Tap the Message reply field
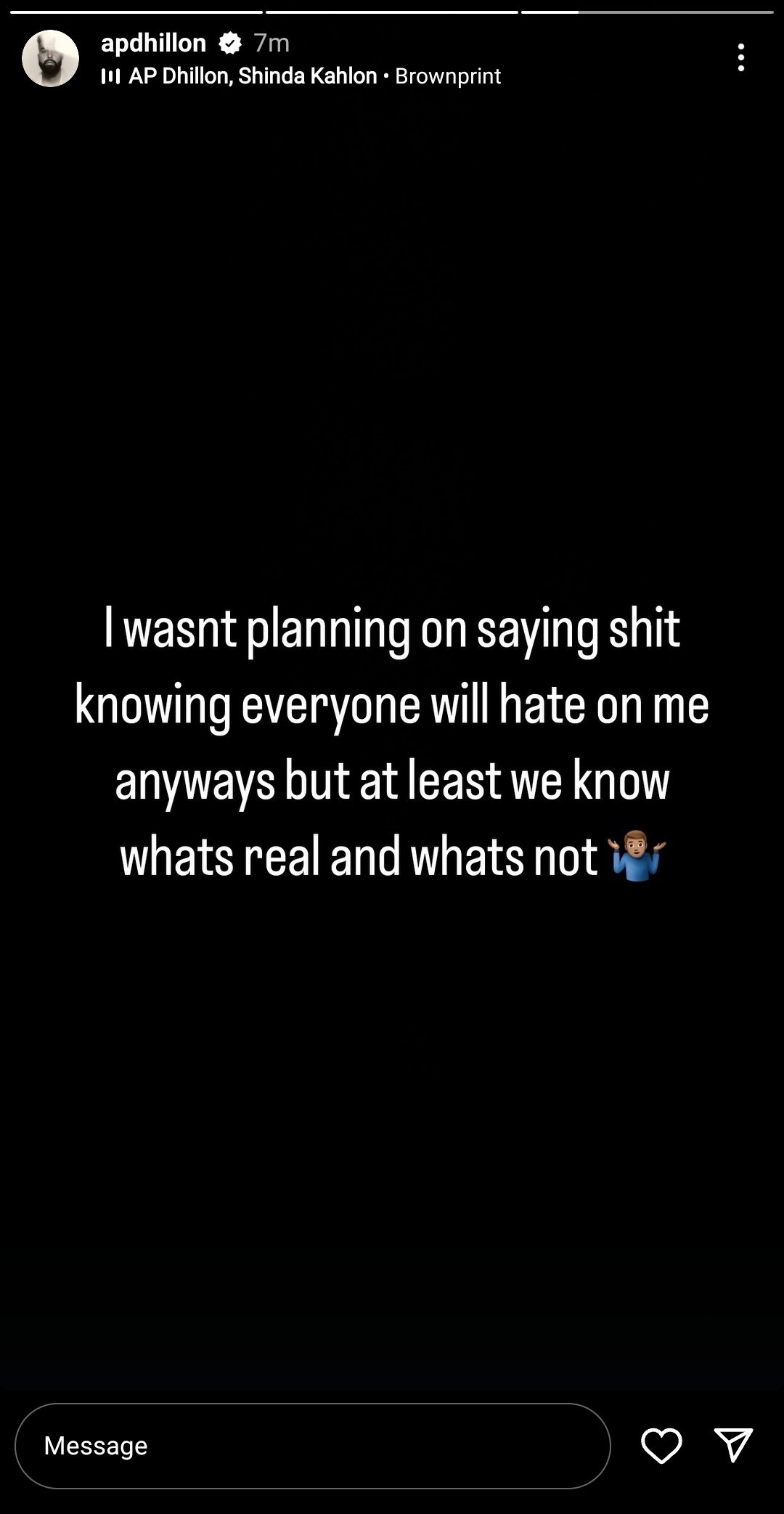 coord(312,1446)
